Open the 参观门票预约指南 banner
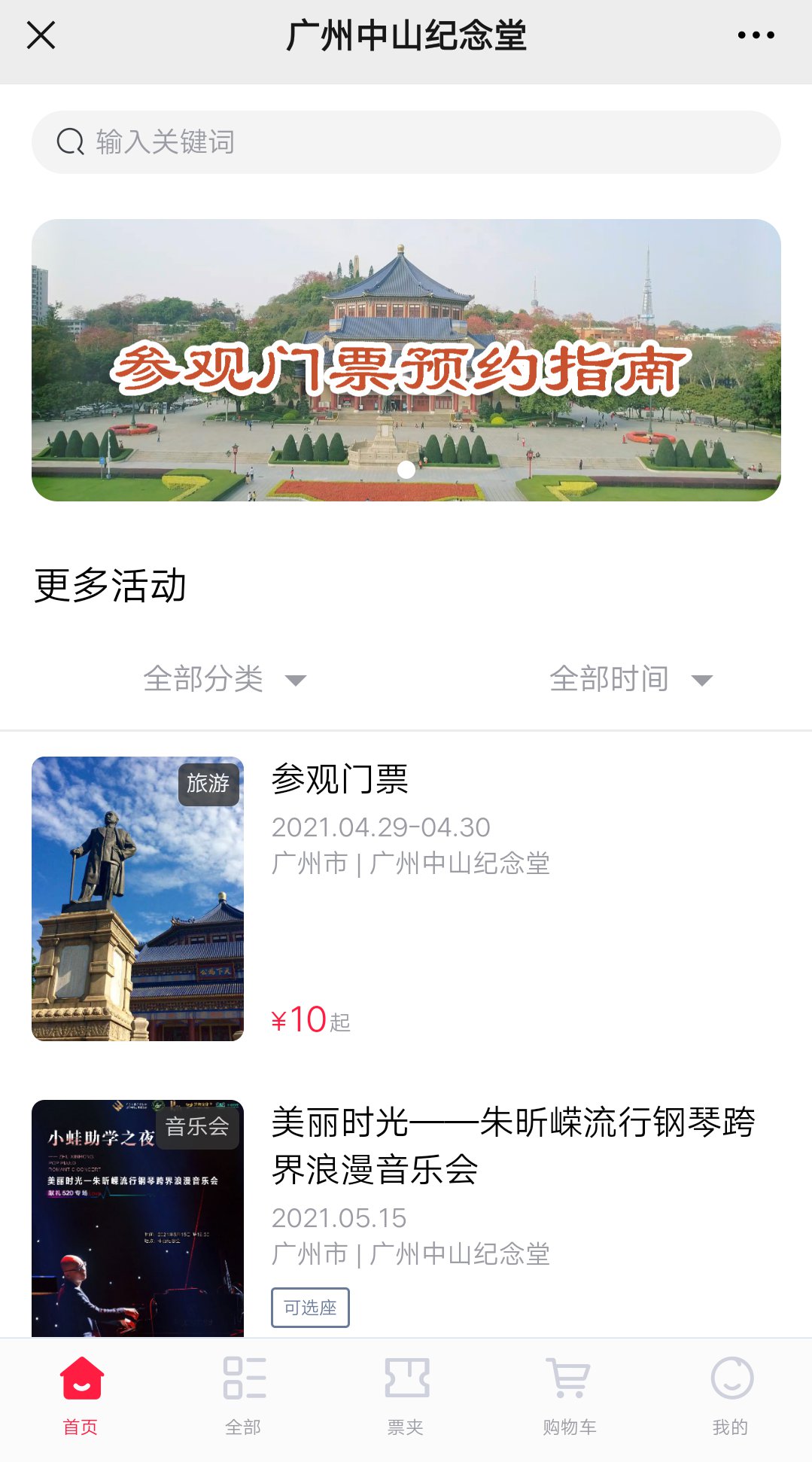 point(406,360)
